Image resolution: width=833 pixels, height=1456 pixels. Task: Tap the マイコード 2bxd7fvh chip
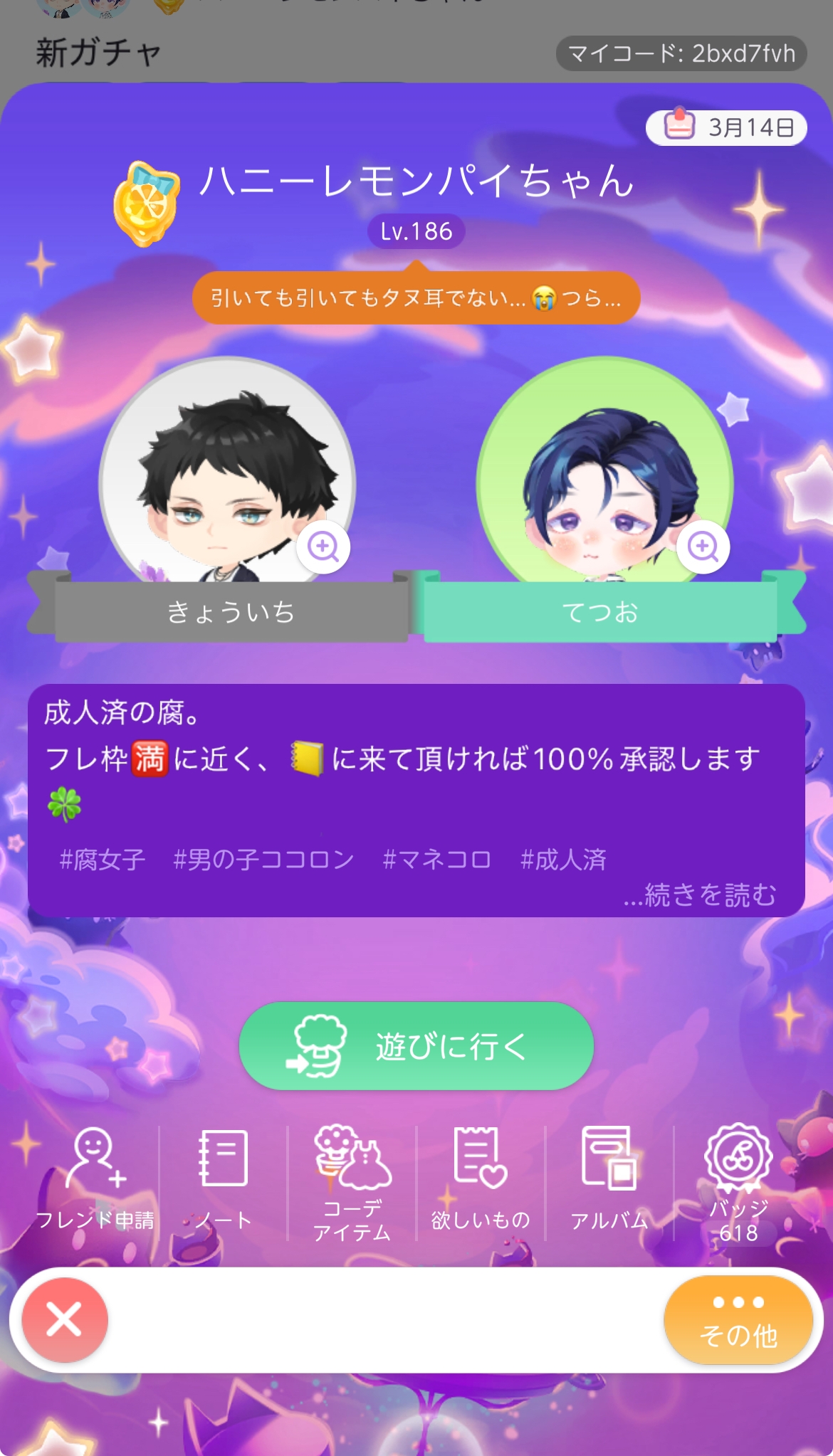pyautogui.click(x=681, y=53)
